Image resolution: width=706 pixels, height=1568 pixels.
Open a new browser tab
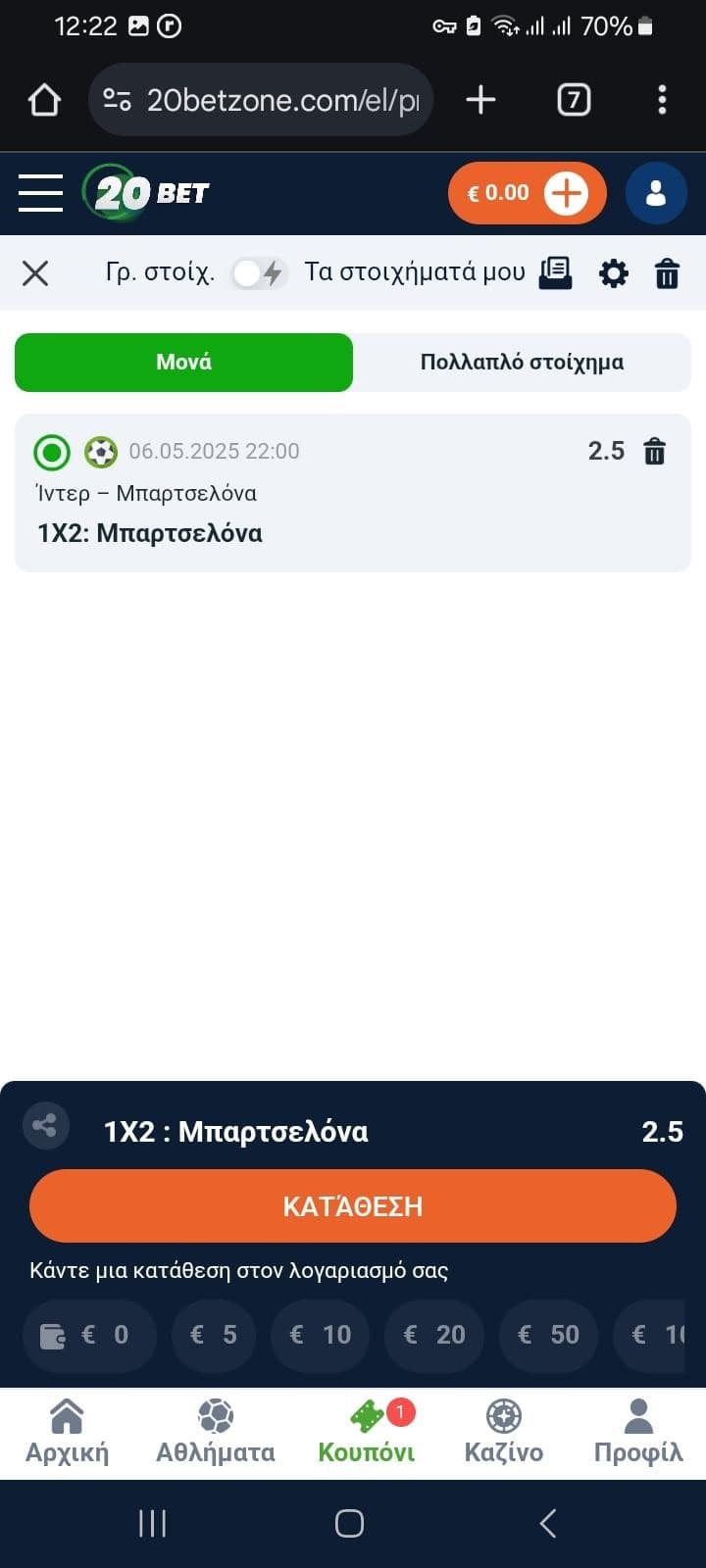coord(480,99)
